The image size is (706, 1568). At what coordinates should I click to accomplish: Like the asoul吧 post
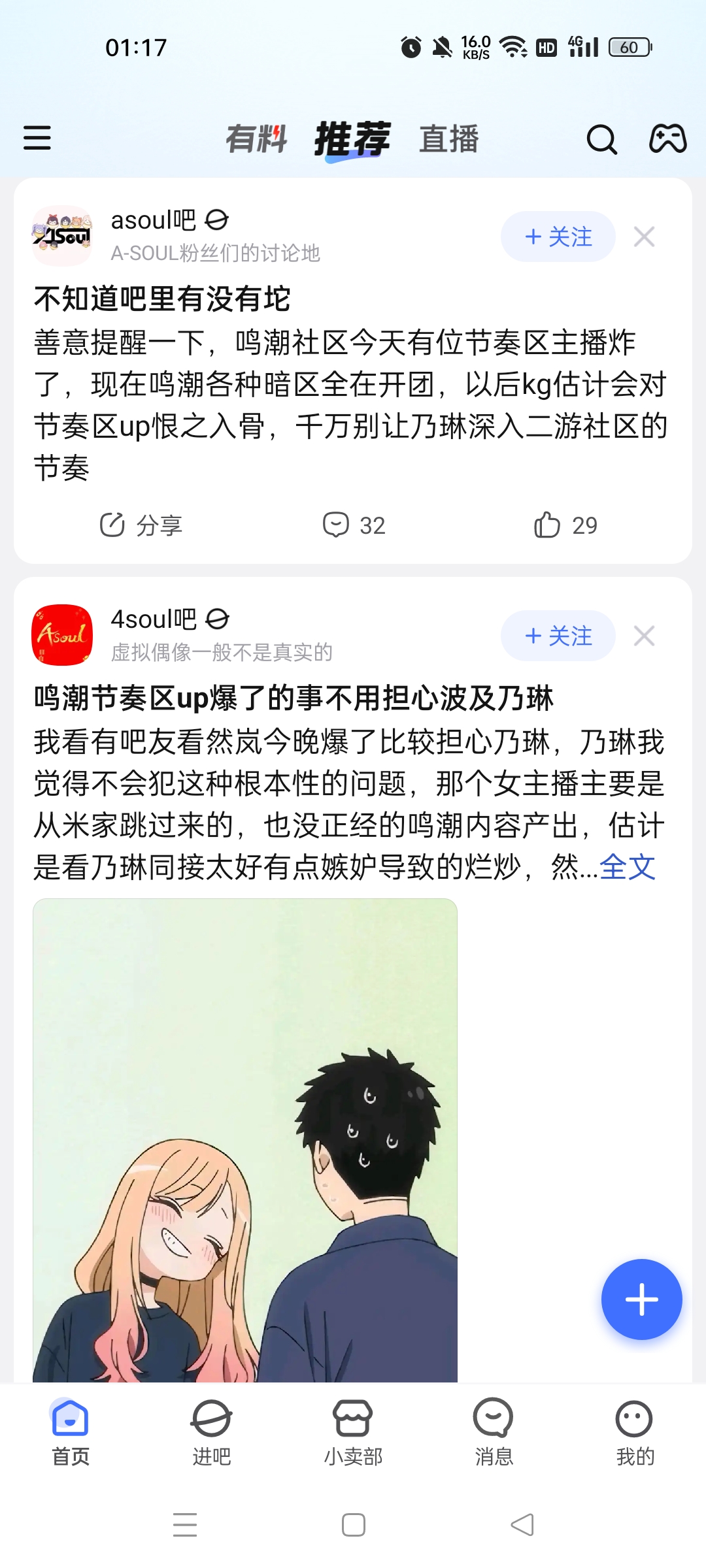pos(565,525)
